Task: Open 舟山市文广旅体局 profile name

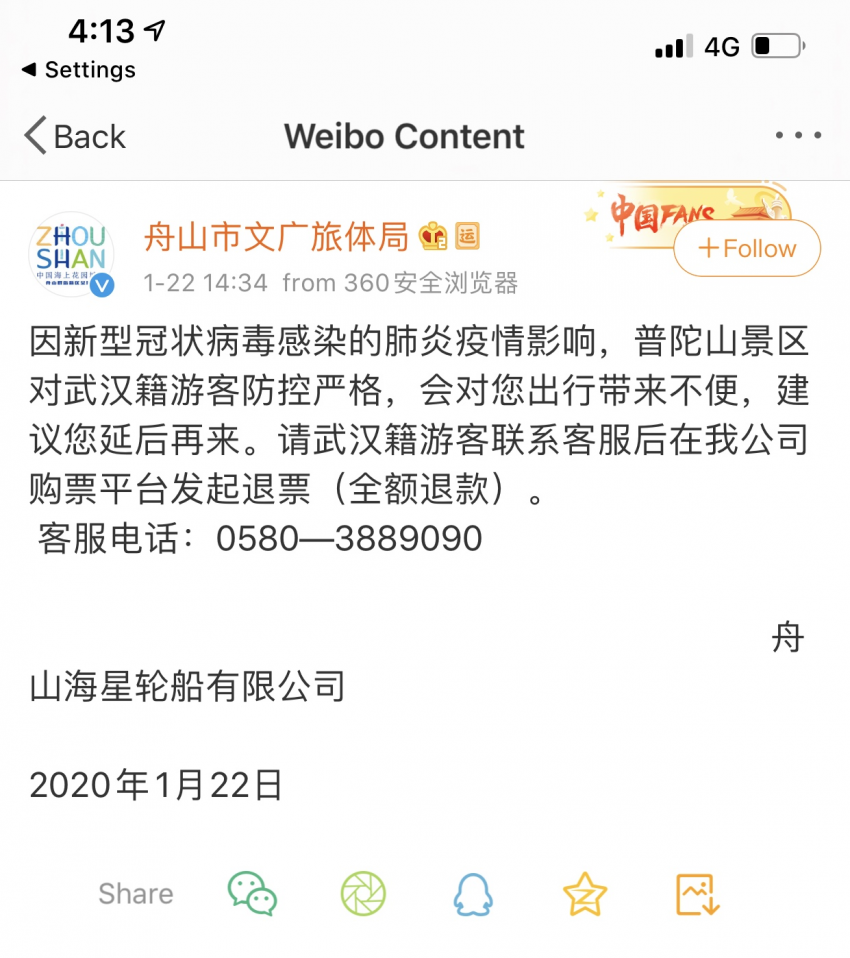Action: [x=276, y=237]
